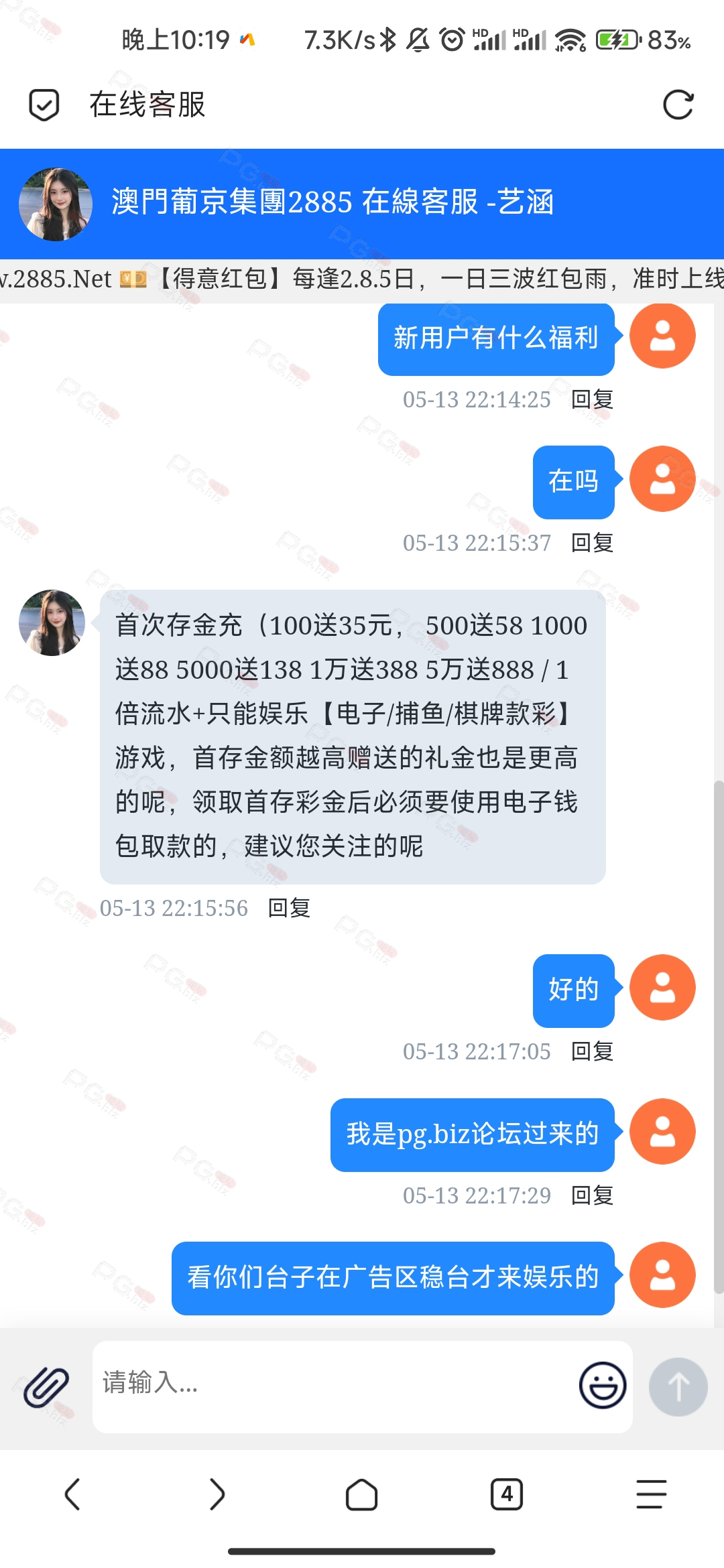This screenshot has height=1568, width=724.
Task: Open the browser tab switcher showing 4
Action: pyautogui.click(x=507, y=1494)
